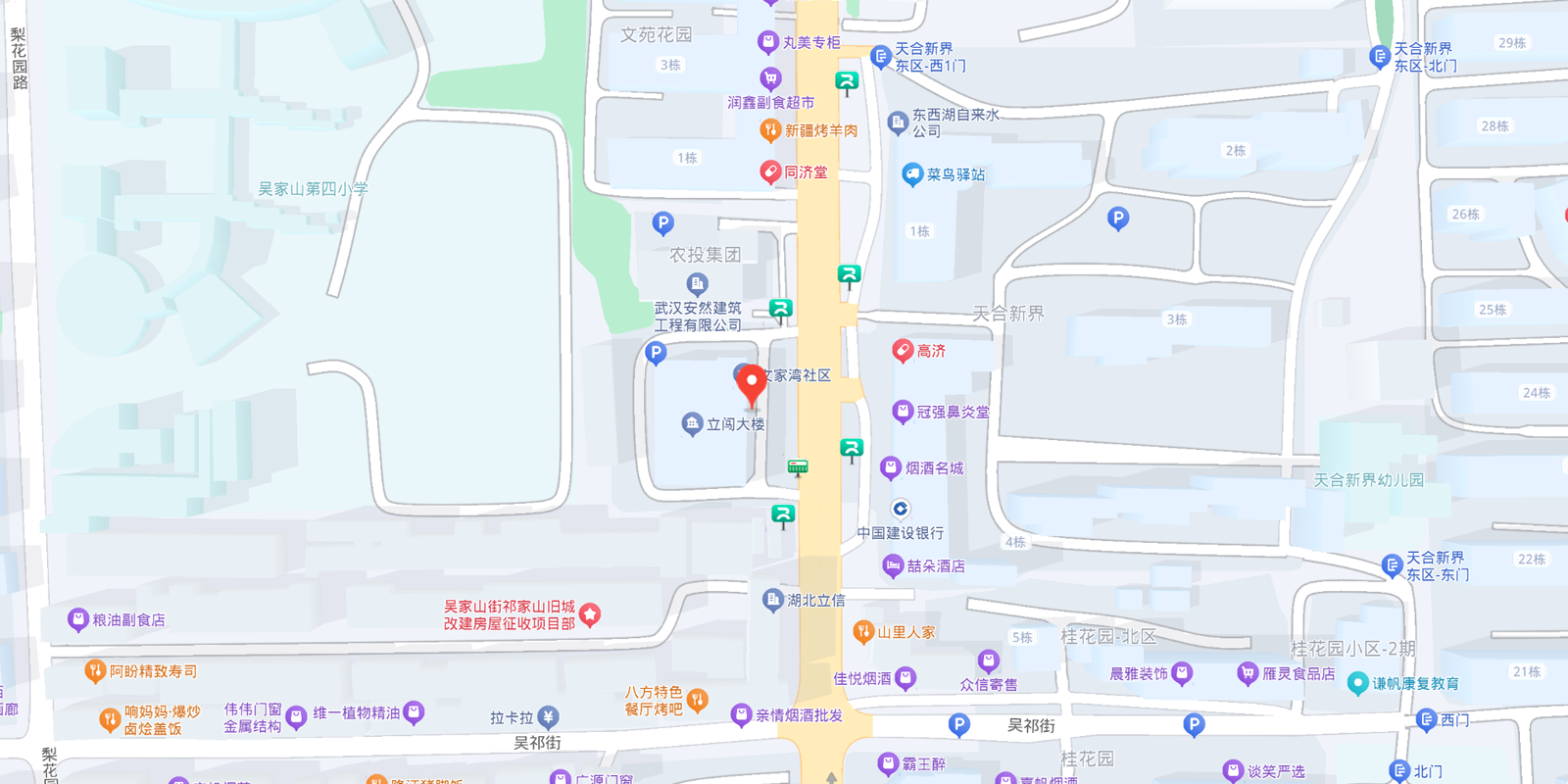Viewport: 1568px width, 784px height.
Task: Open the 喆朵酒店 hotel marker
Action: pyautogui.click(x=893, y=565)
